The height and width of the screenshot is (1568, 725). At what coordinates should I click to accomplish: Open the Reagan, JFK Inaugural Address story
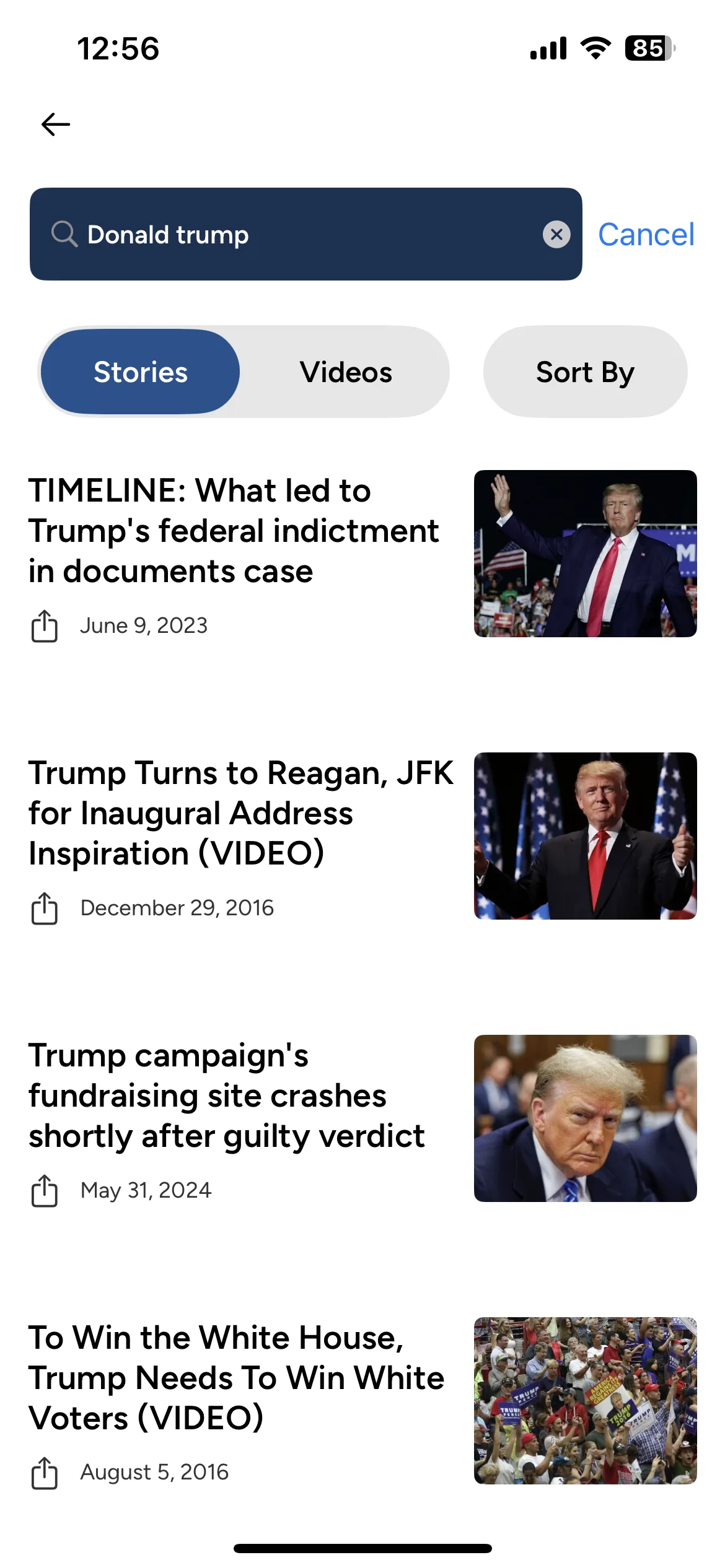[x=240, y=813]
